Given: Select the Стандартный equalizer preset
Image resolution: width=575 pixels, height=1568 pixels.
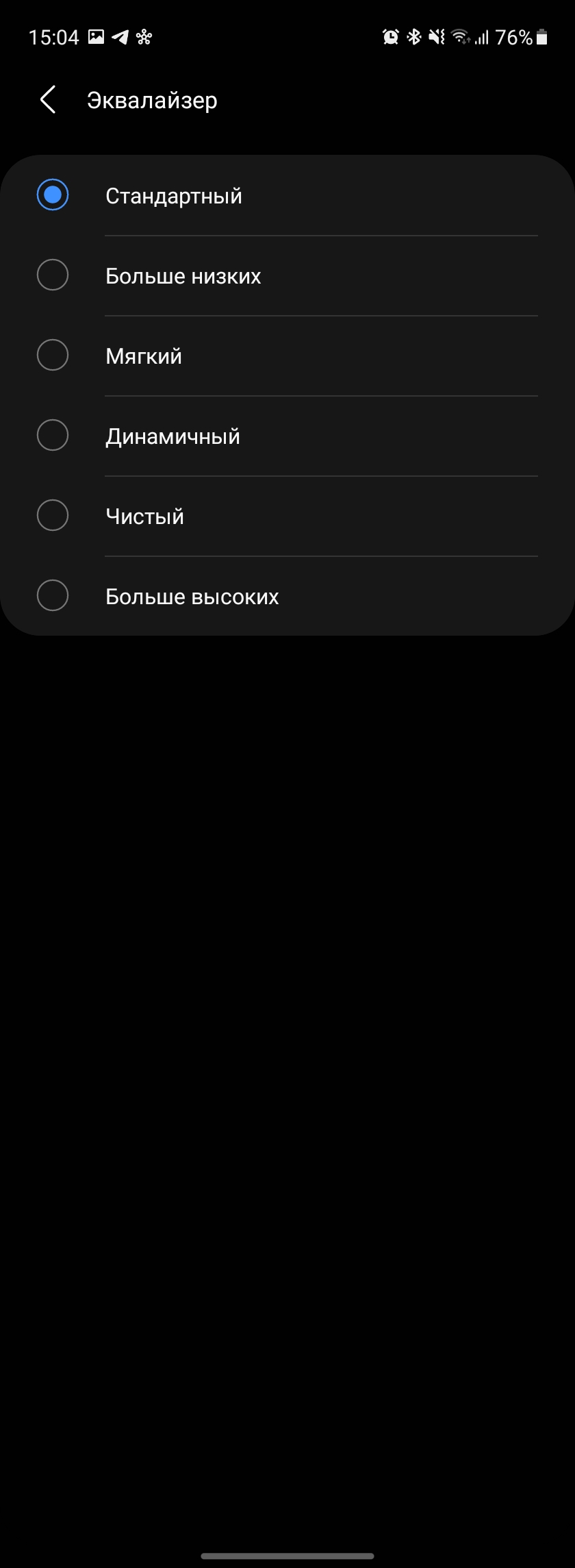Looking at the screenshot, I should 53,195.
